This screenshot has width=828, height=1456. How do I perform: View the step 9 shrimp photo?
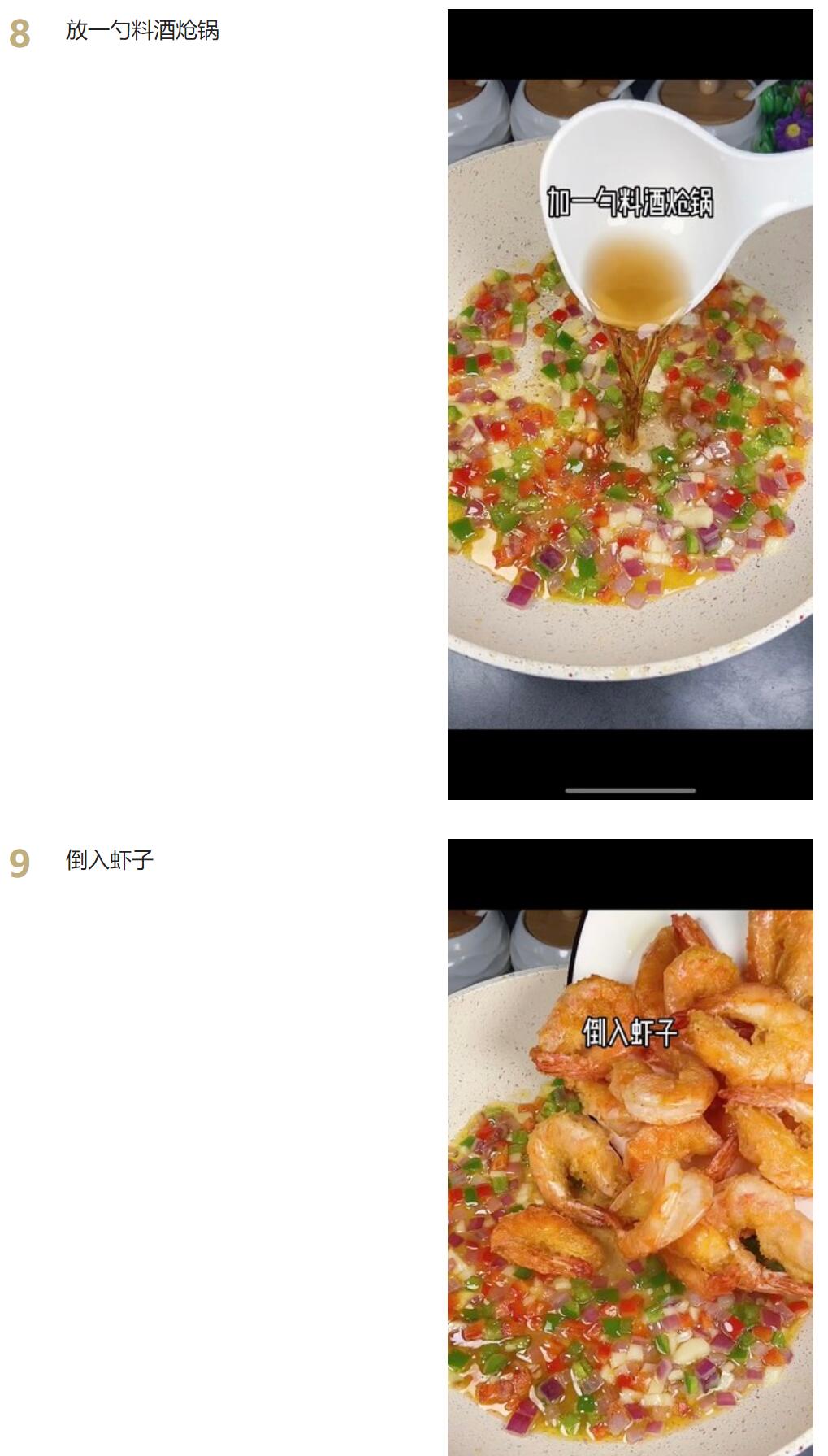630,1146
